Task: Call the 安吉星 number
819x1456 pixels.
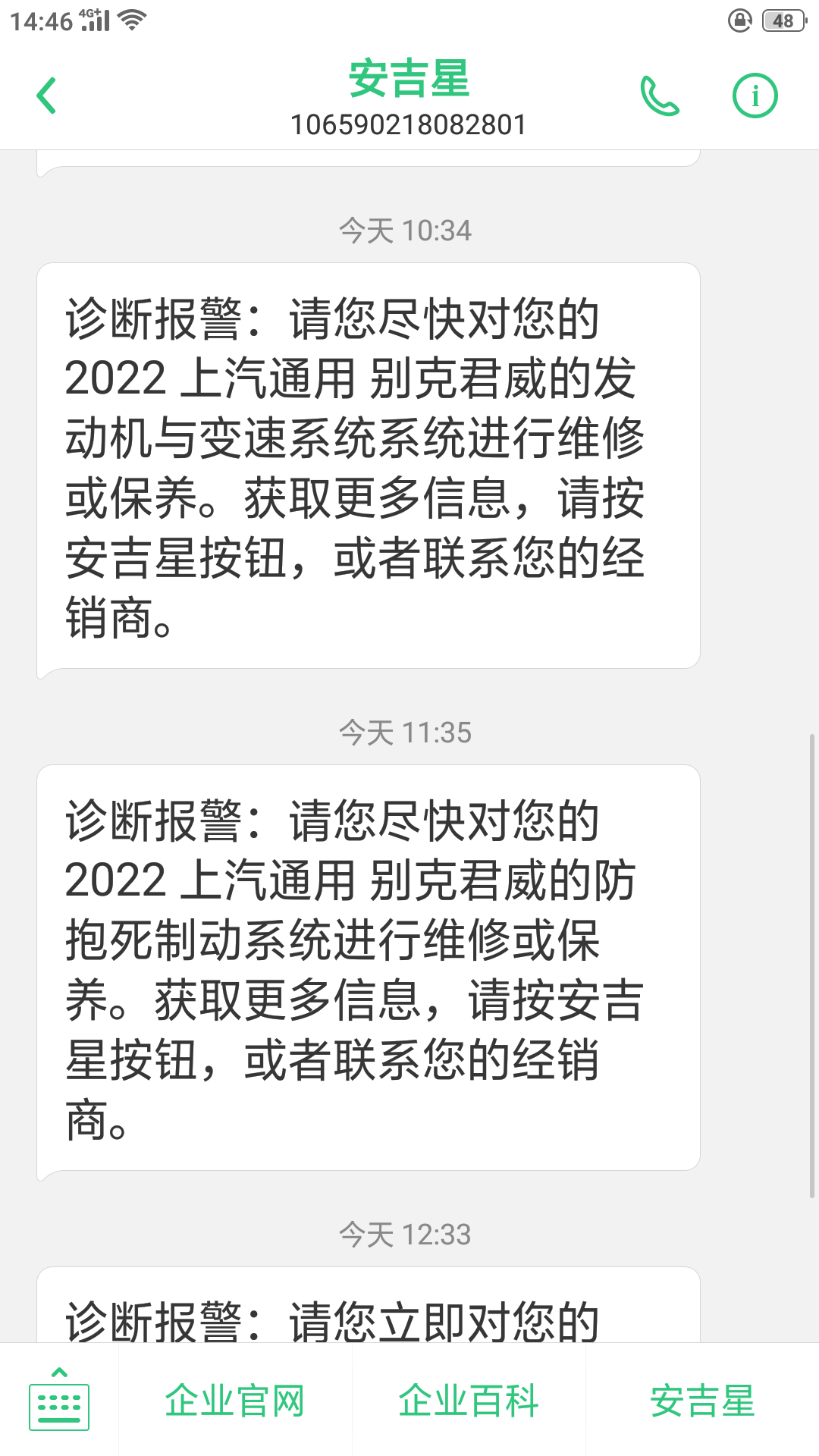Action: coord(659,96)
